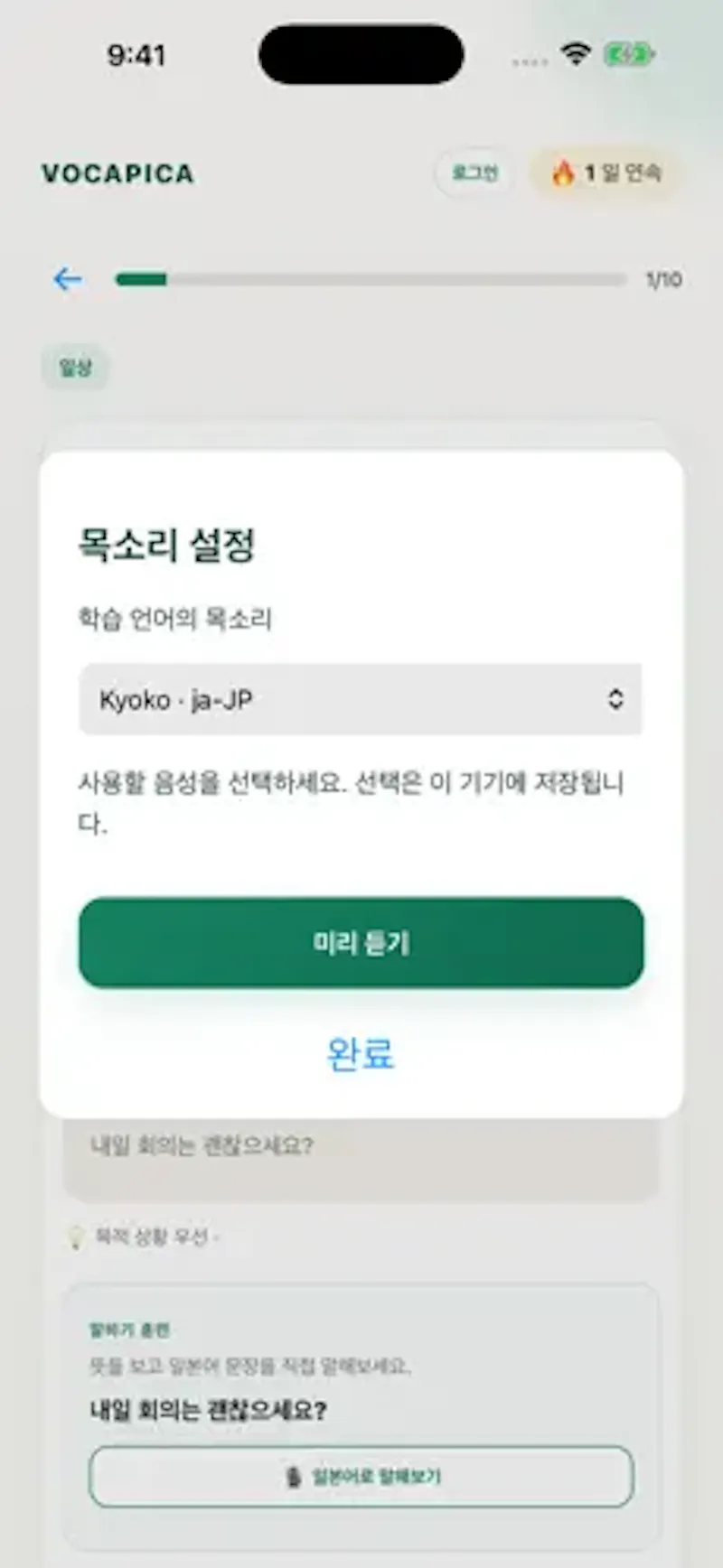Tap the 미리 듣기 preview button
723x1568 pixels.
coord(361,942)
